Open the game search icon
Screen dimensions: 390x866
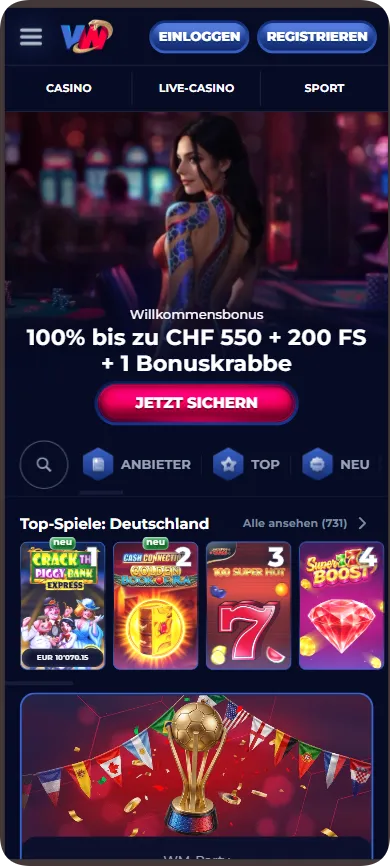[44, 464]
